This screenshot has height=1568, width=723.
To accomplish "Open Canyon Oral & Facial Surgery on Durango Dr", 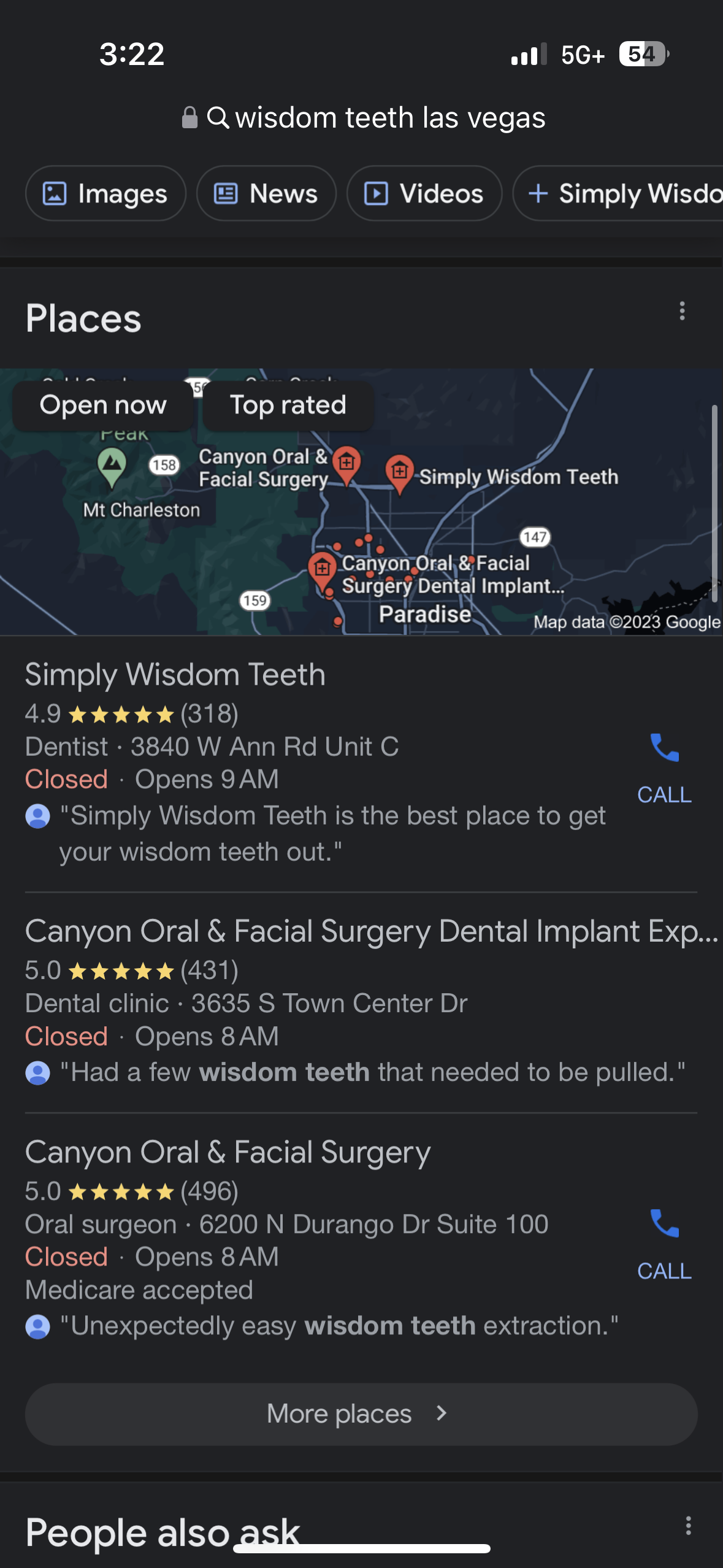I will [228, 1153].
